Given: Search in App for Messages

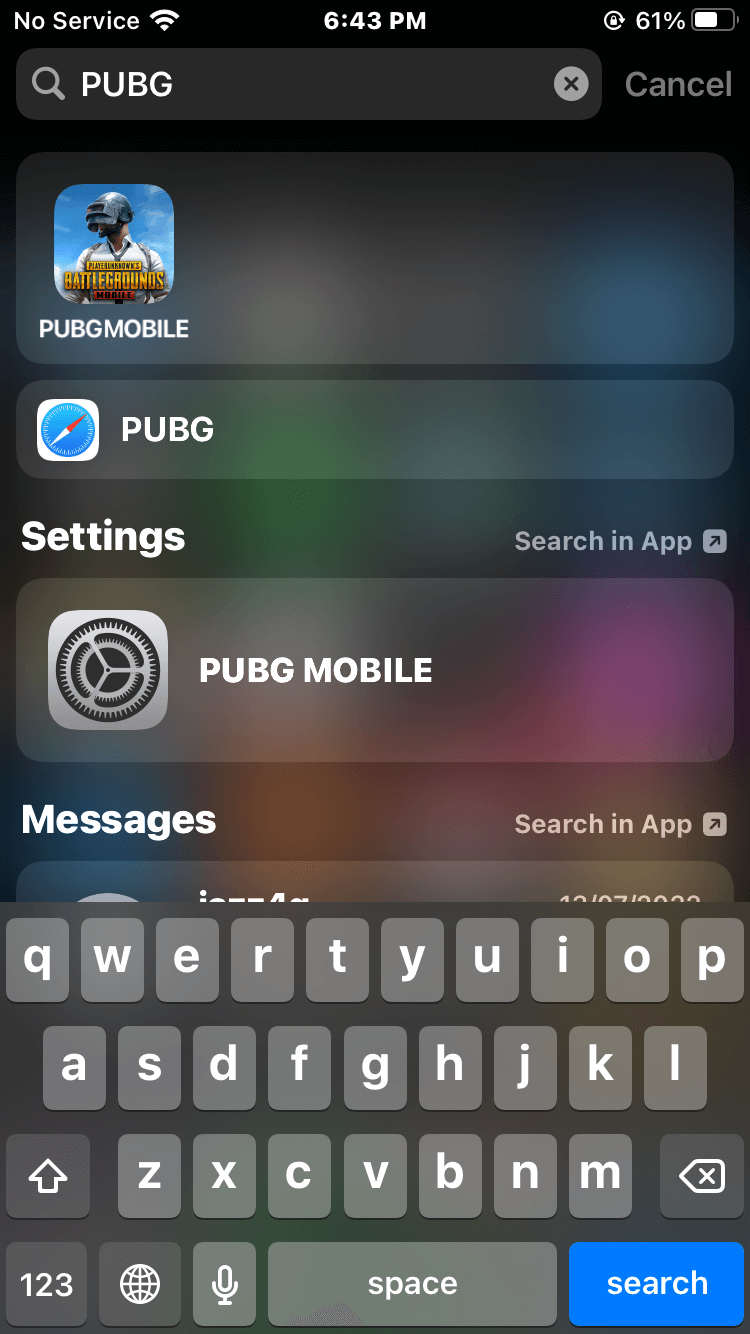Looking at the screenshot, I should (x=619, y=824).
